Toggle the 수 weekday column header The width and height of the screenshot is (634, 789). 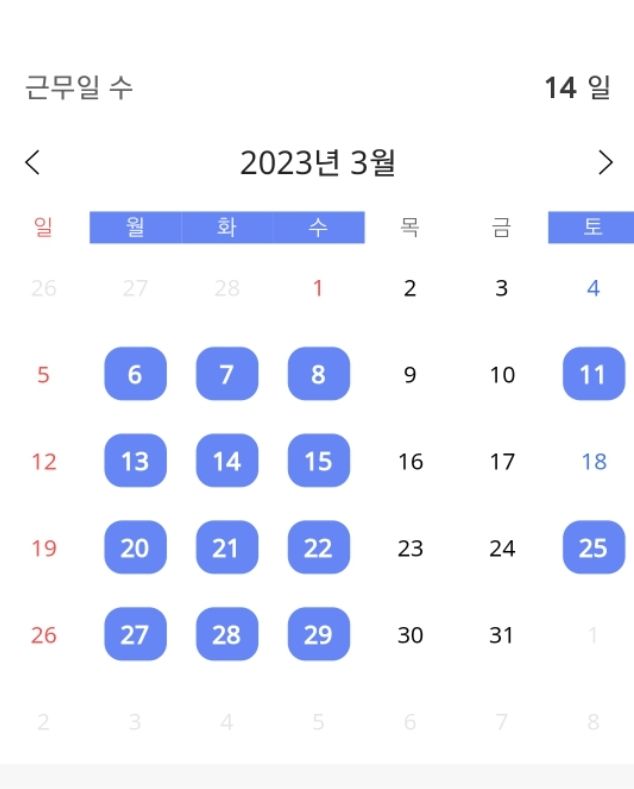[318, 228]
